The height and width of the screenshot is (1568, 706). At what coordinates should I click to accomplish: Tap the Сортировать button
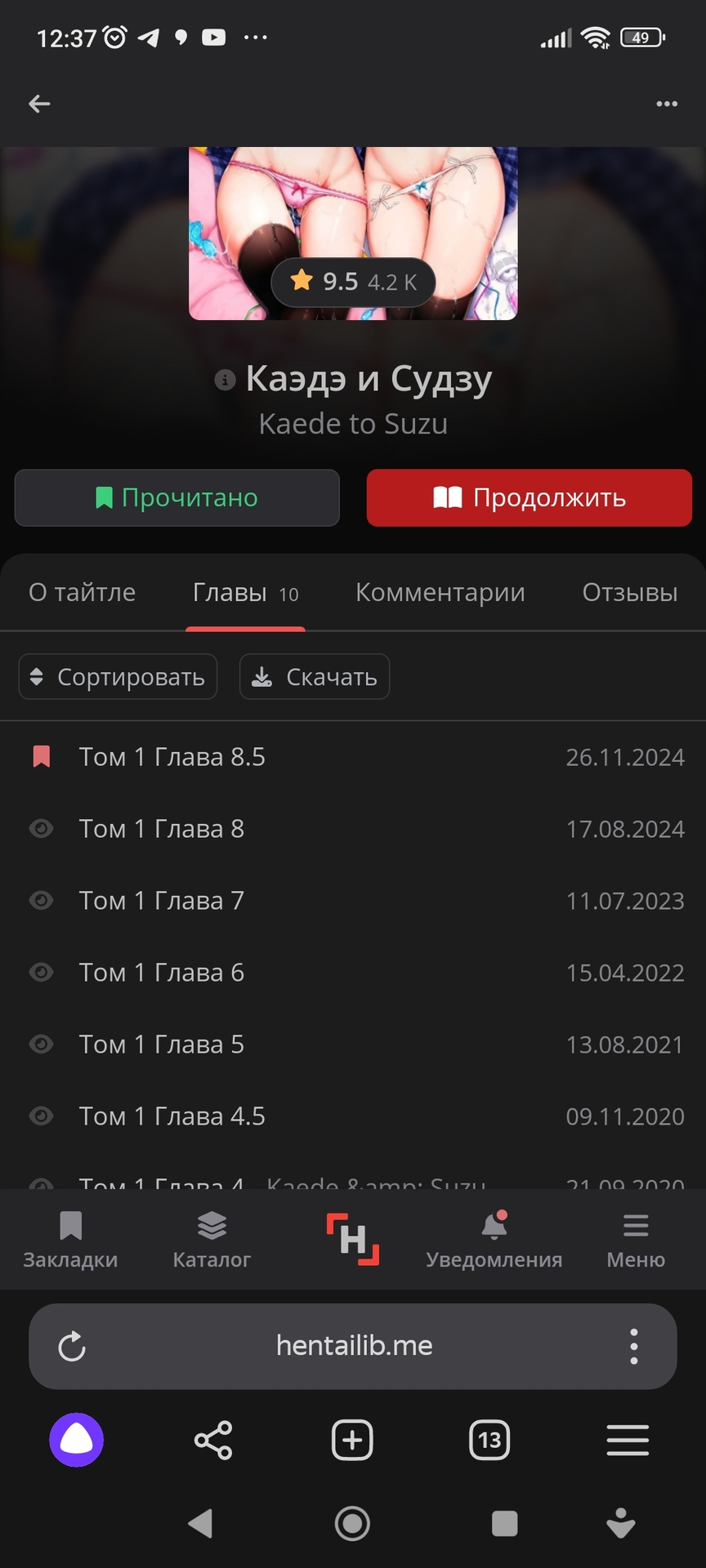tap(118, 677)
